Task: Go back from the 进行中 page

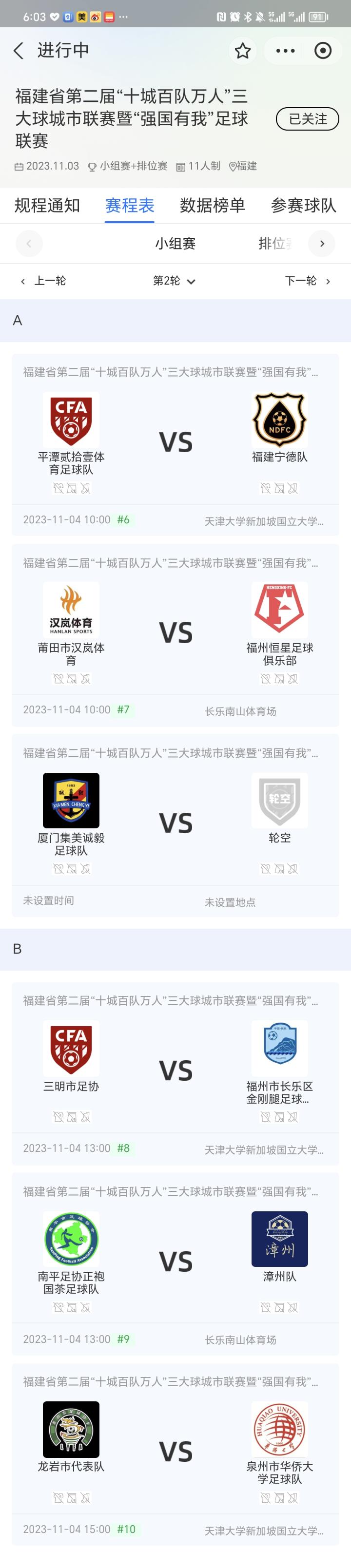Action: tap(19, 51)
